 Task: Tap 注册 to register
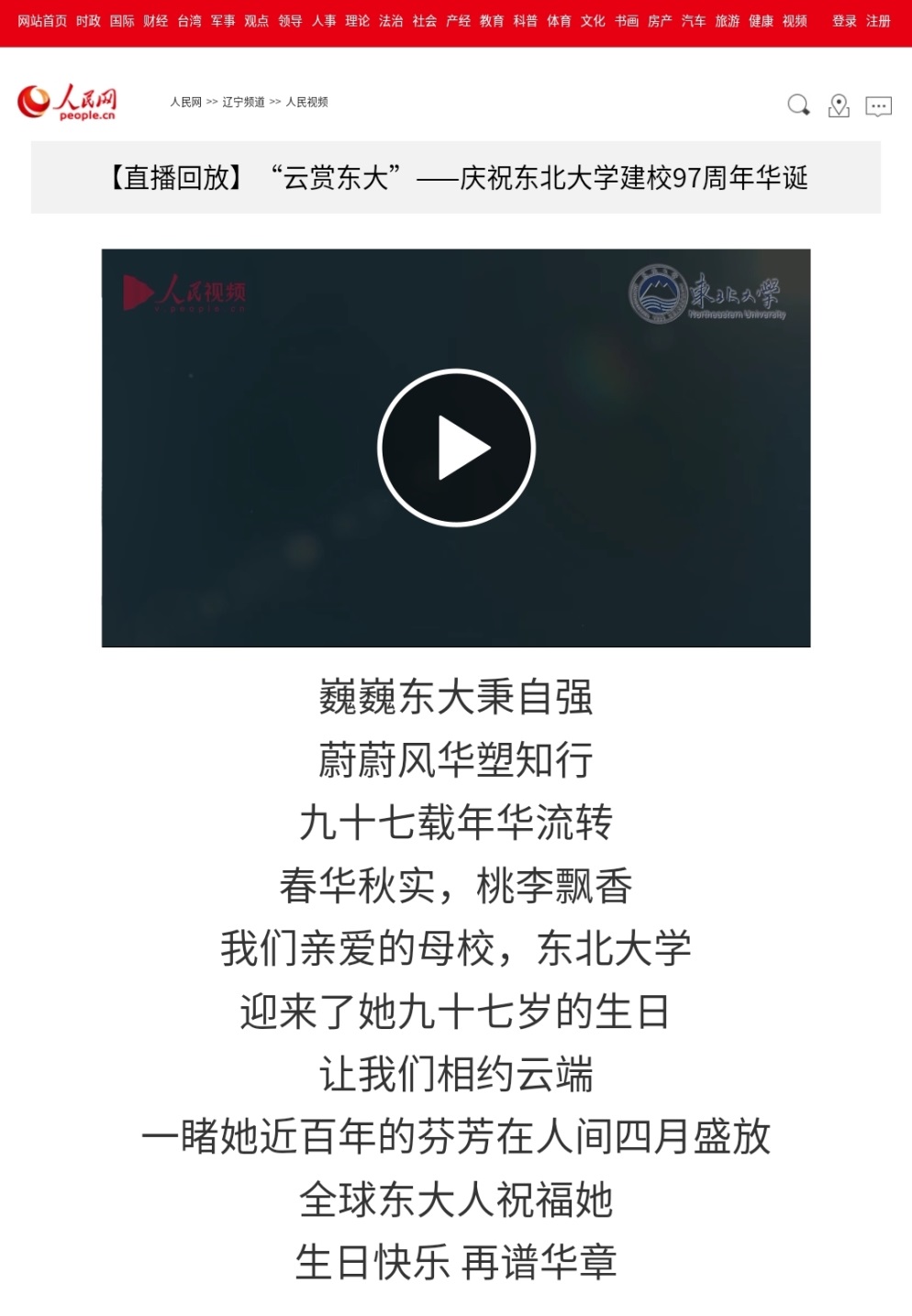(x=878, y=21)
